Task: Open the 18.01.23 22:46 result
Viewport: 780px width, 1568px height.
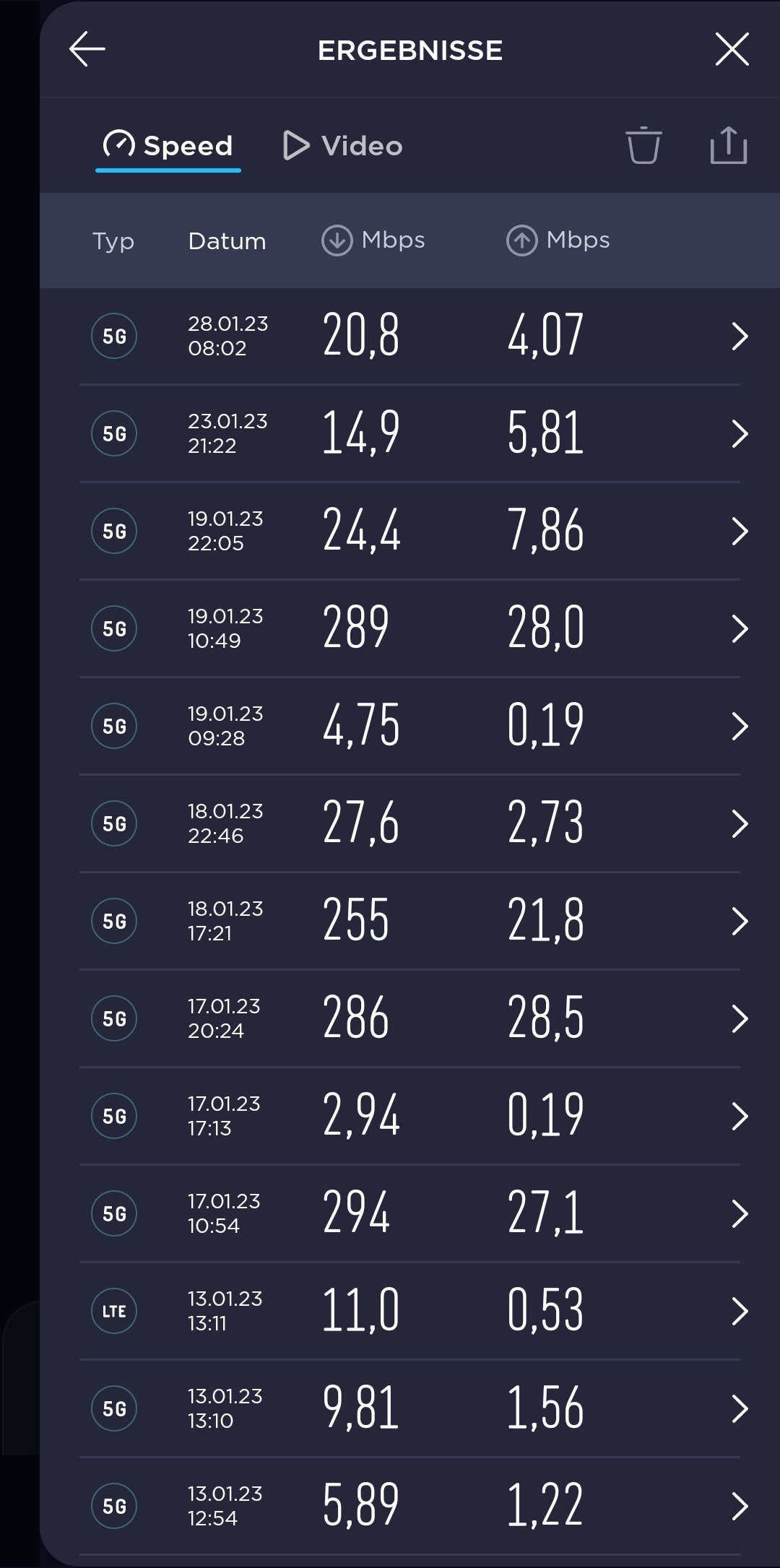Action: (x=409, y=824)
